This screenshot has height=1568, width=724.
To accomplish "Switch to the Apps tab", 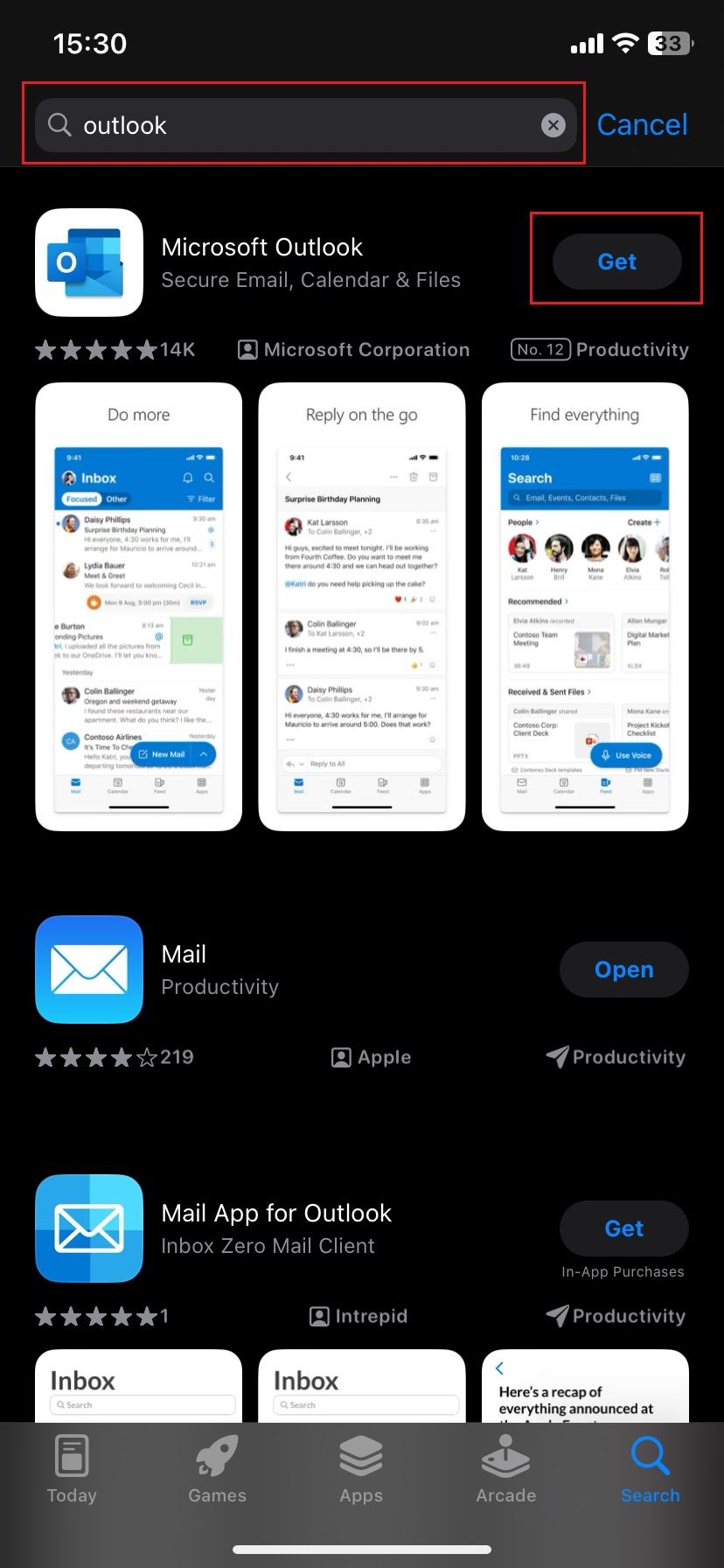I will point(361,1468).
